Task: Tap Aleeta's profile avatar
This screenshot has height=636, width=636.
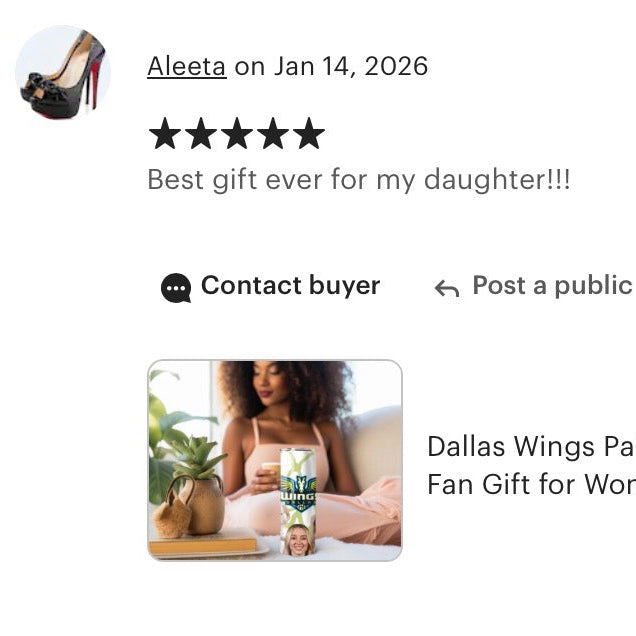Action: 63,72
